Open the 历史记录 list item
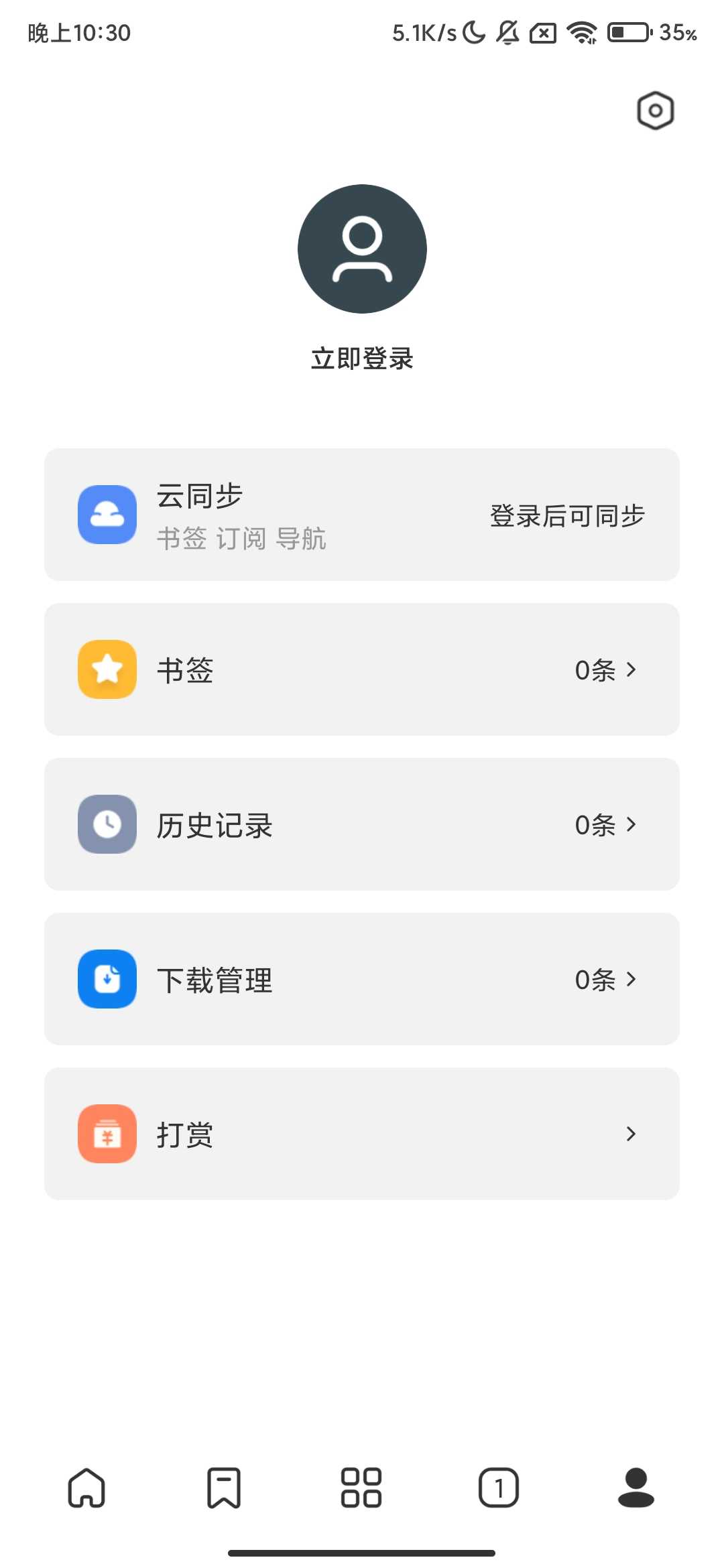The image size is (724, 1568). pos(362,825)
